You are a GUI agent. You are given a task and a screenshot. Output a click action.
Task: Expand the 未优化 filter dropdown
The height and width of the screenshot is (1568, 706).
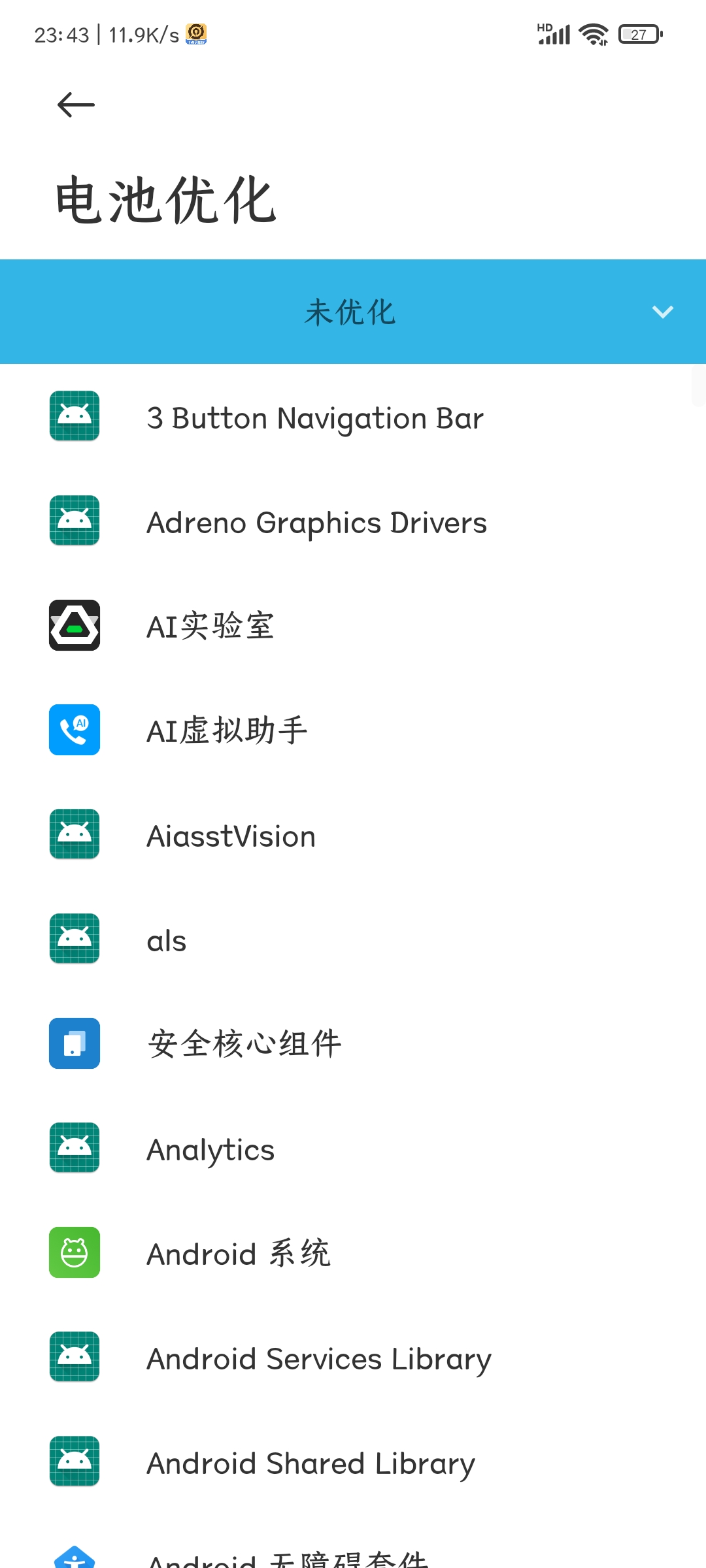(x=353, y=312)
